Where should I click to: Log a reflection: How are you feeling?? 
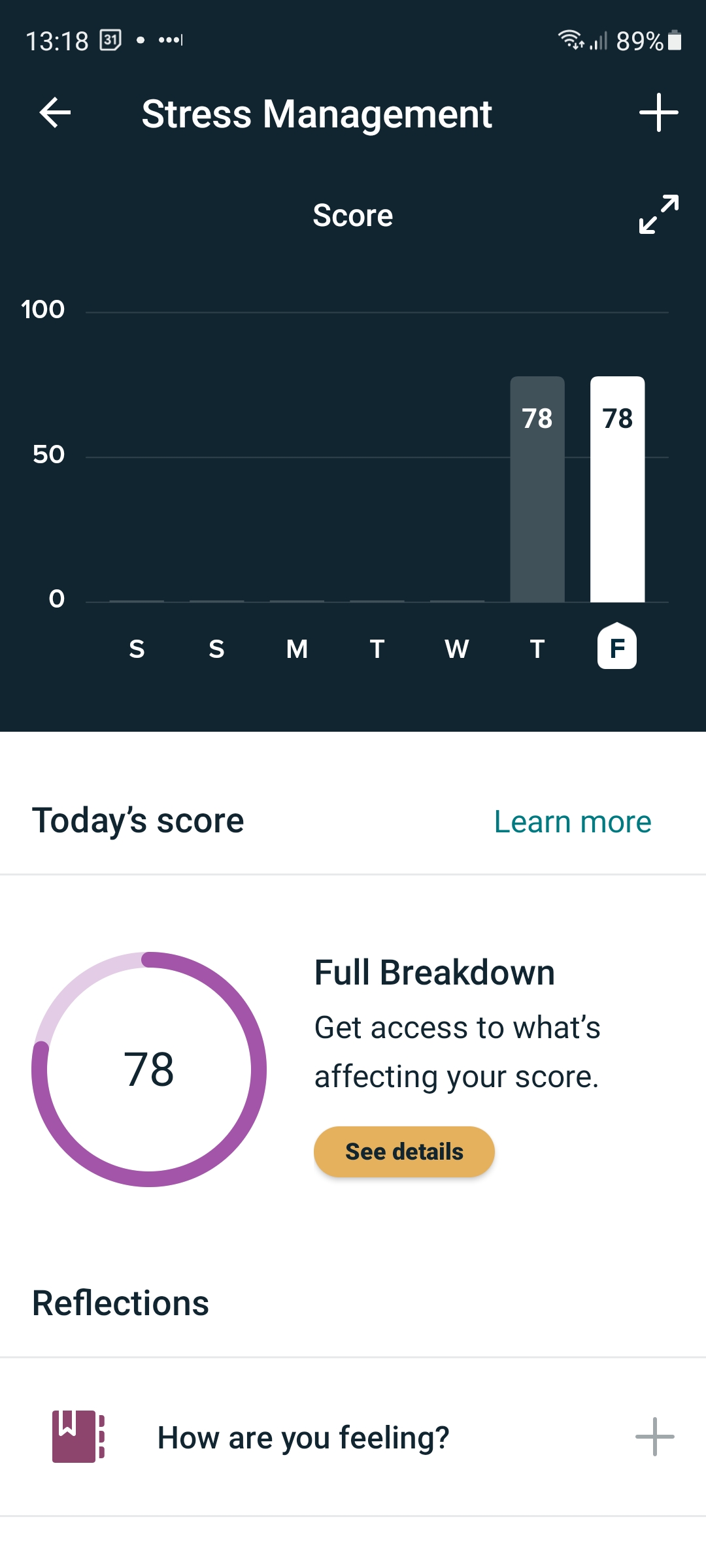click(654, 1437)
